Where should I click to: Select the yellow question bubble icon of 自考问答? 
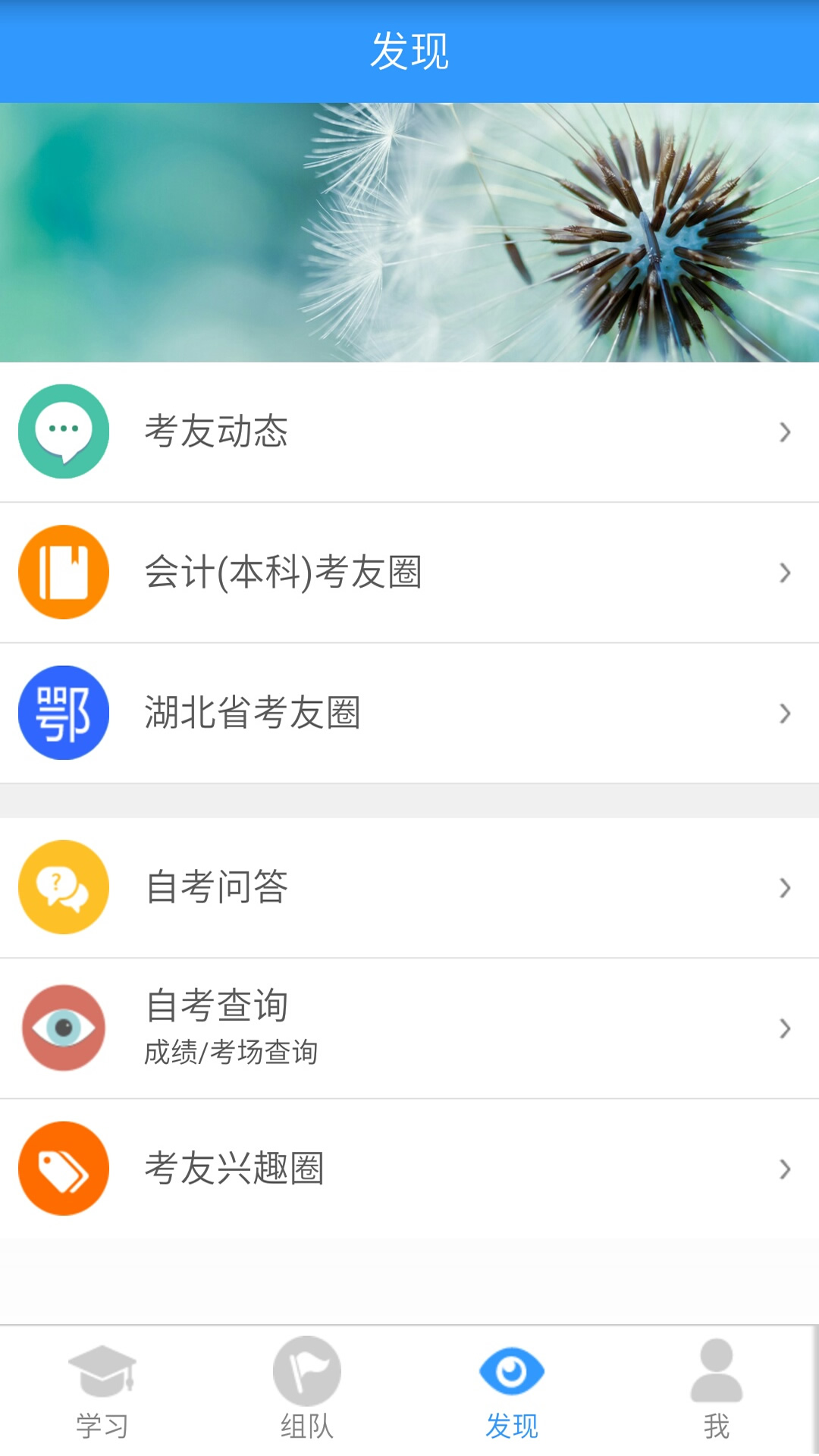click(63, 886)
